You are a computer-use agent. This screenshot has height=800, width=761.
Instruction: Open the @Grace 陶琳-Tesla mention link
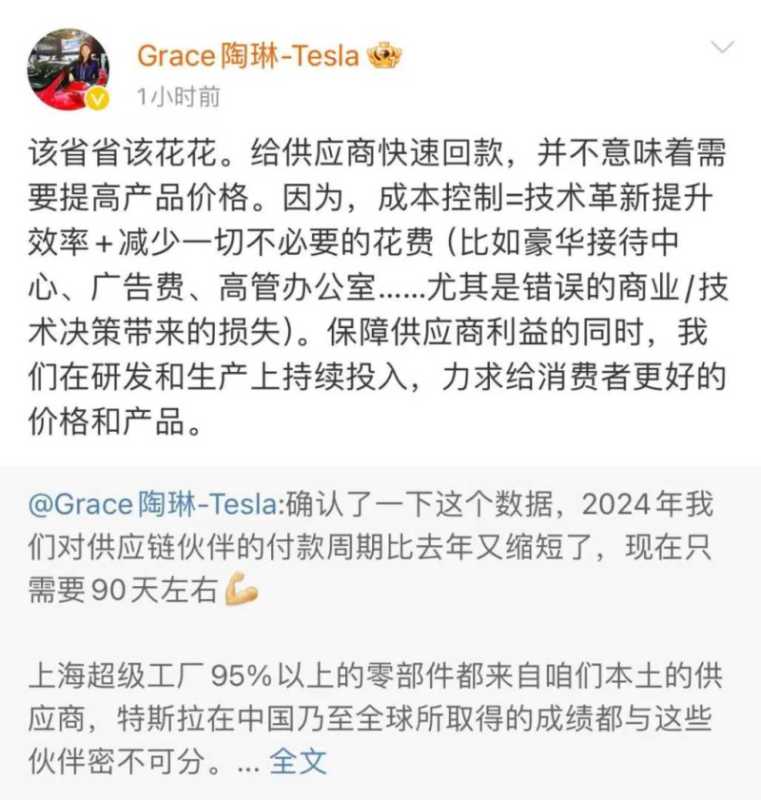click(x=155, y=504)
